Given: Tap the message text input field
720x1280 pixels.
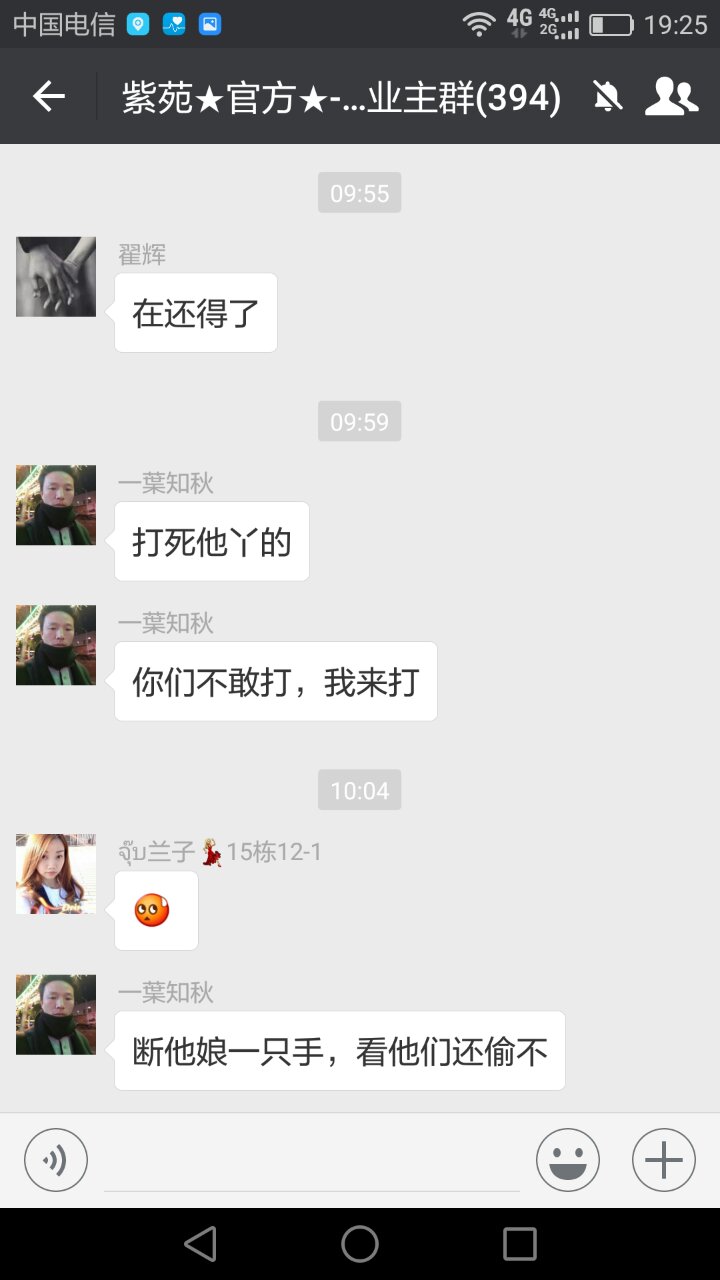Looking at the screenshot, I should (x=312, y=1162).
